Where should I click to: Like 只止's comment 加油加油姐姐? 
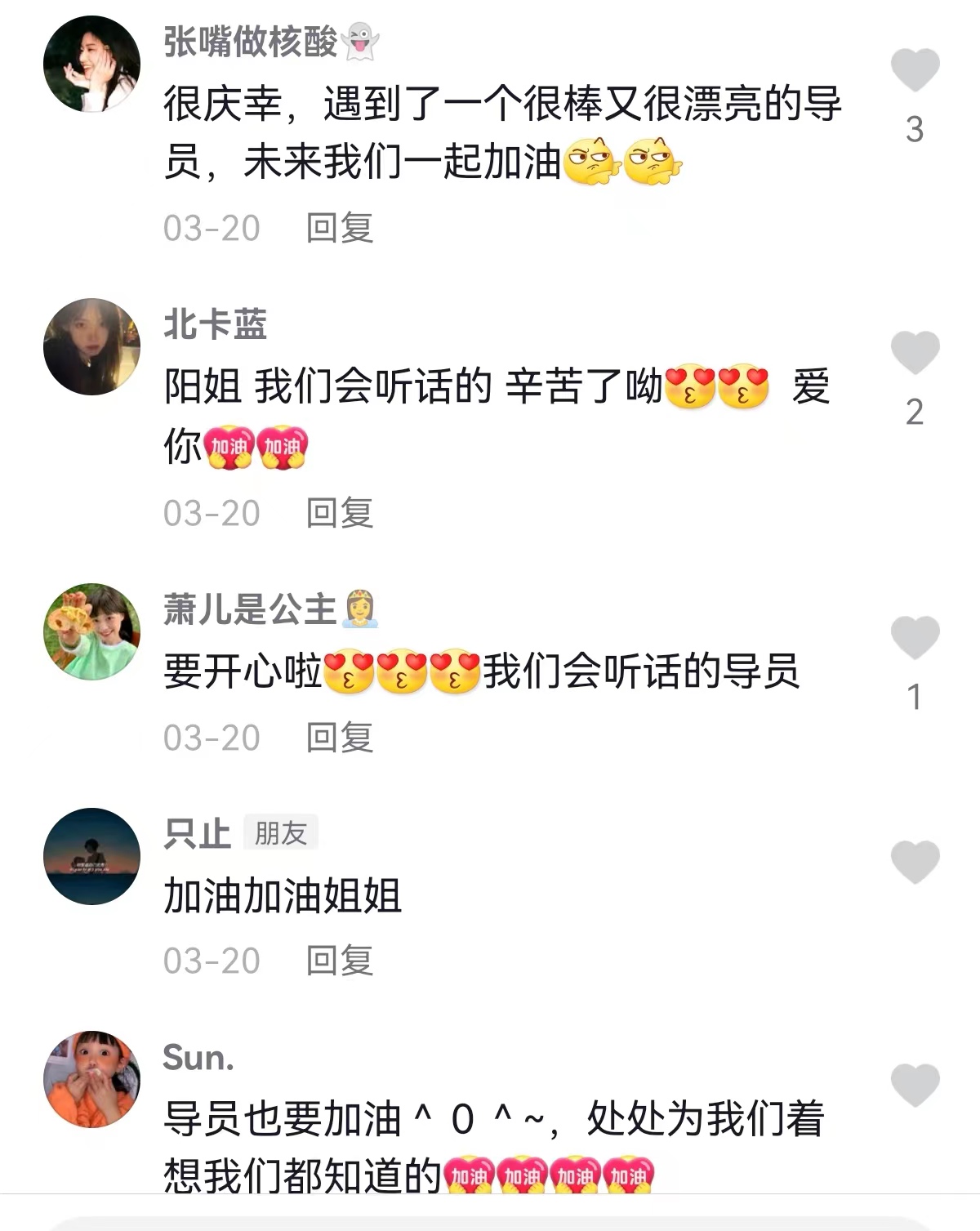pos(915,862)
